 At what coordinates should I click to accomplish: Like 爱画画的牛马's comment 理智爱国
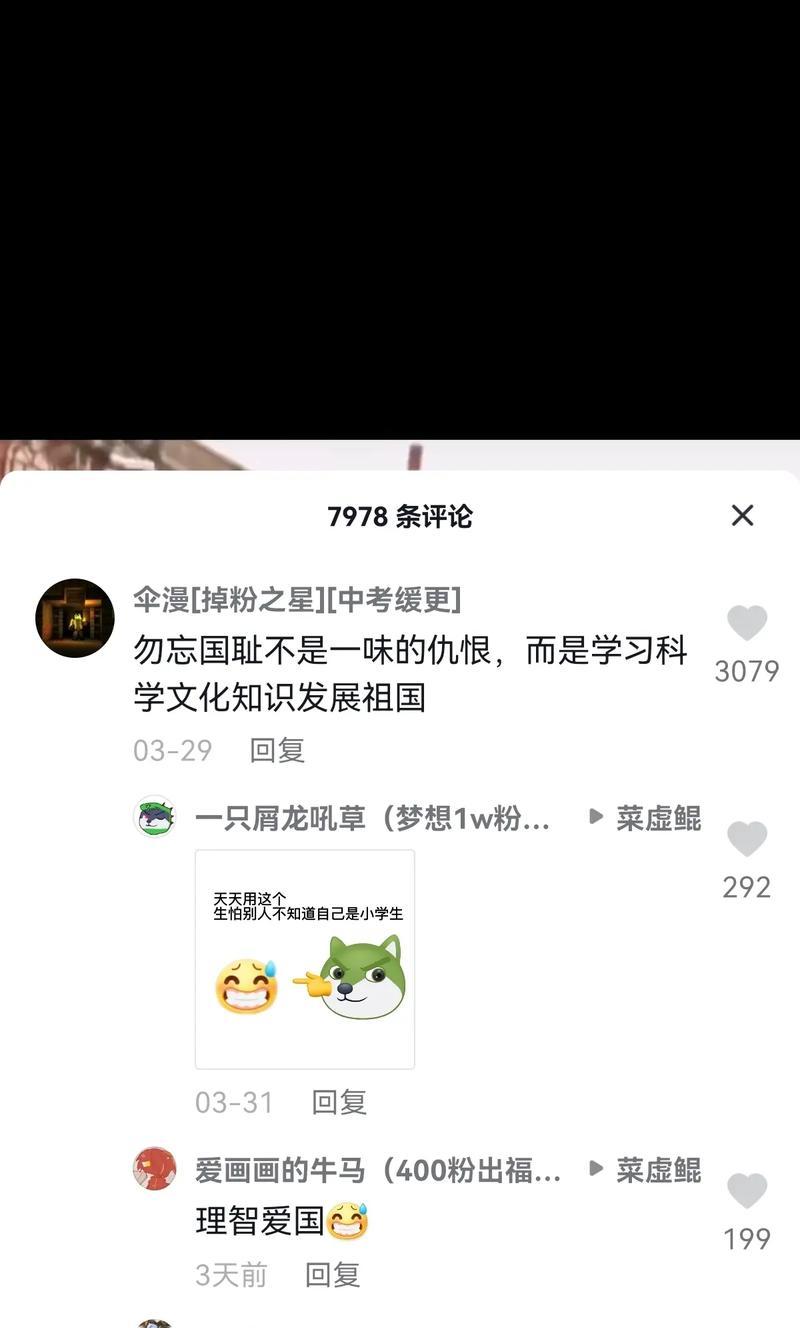746,1192
